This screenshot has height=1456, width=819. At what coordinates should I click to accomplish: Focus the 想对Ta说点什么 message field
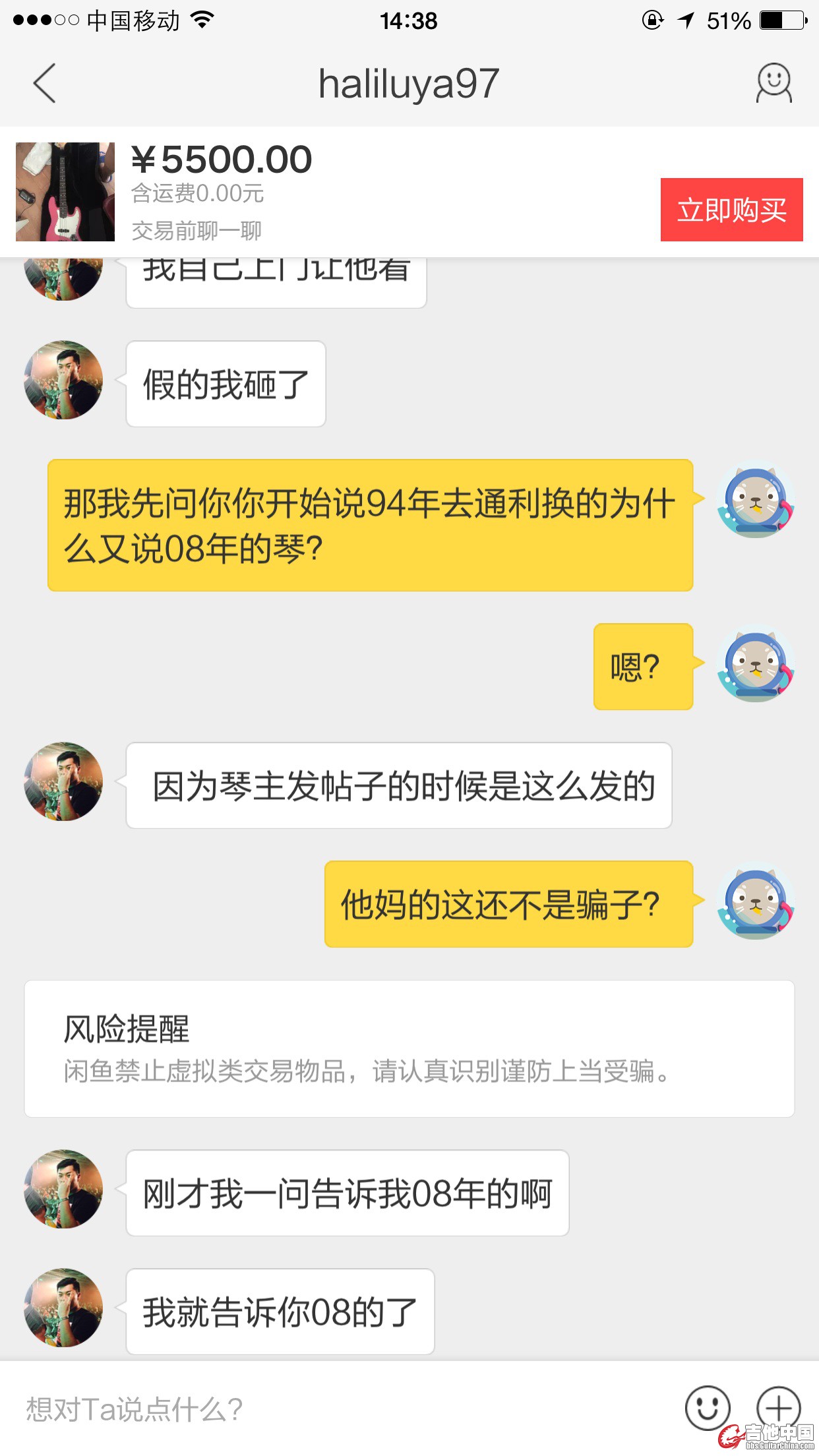click(330, 1409)
